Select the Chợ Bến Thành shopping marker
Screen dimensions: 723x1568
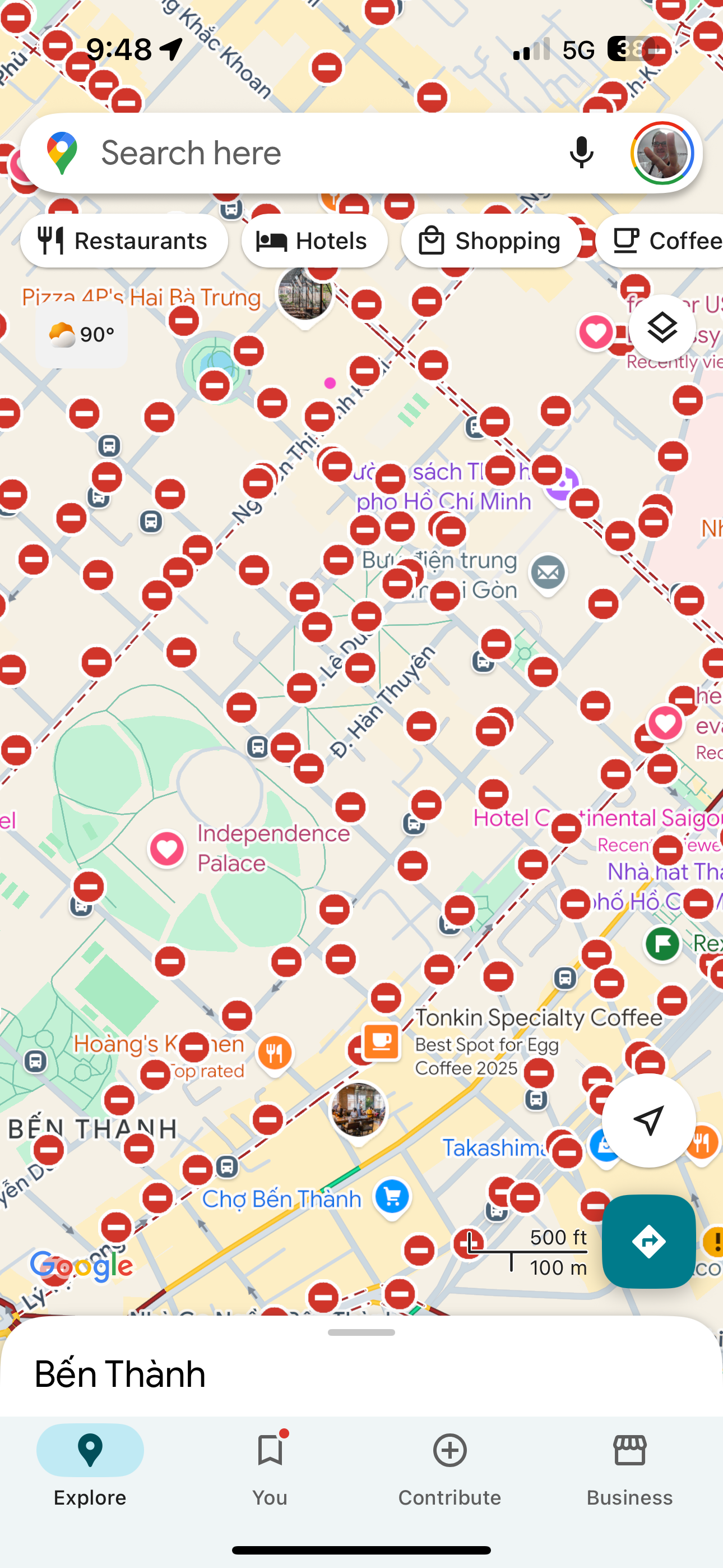(392, 1197)
